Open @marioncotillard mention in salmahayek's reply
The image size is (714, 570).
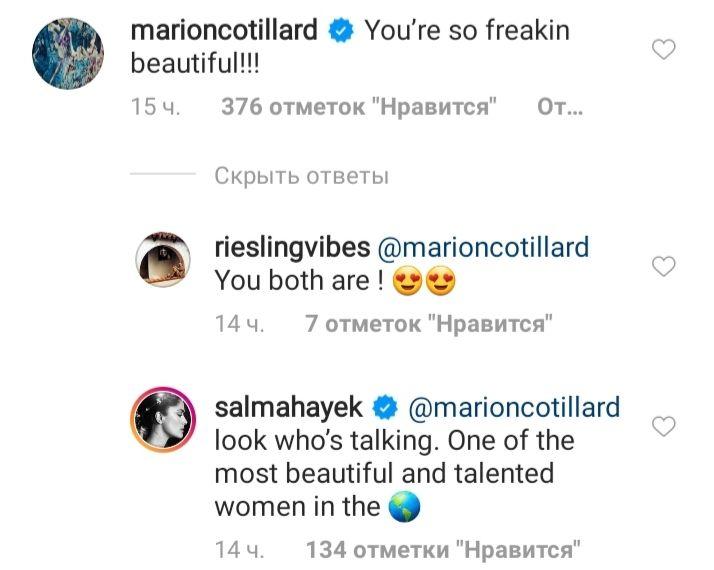[514, 408]
